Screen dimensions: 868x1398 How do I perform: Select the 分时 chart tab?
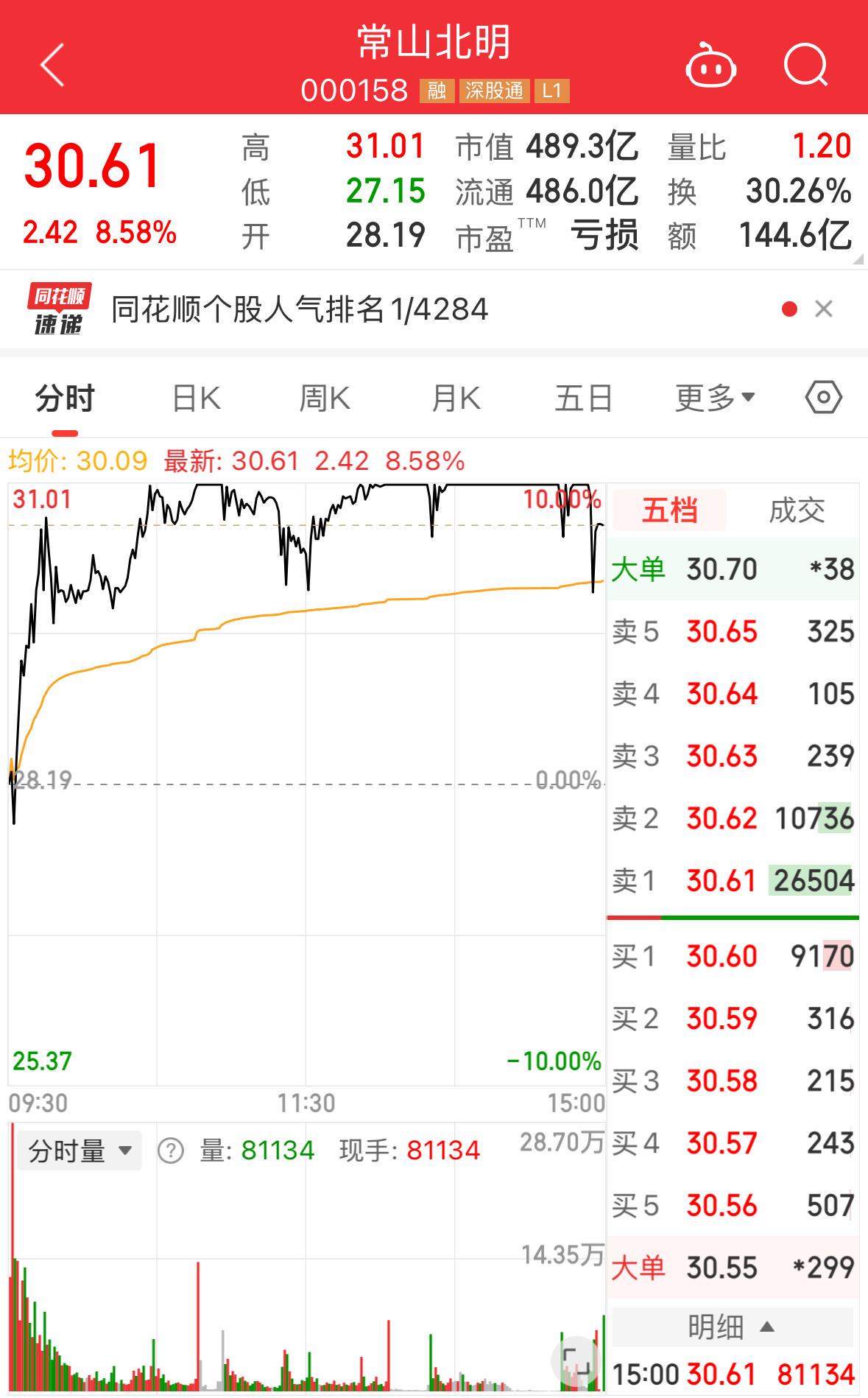coord(65,398)
